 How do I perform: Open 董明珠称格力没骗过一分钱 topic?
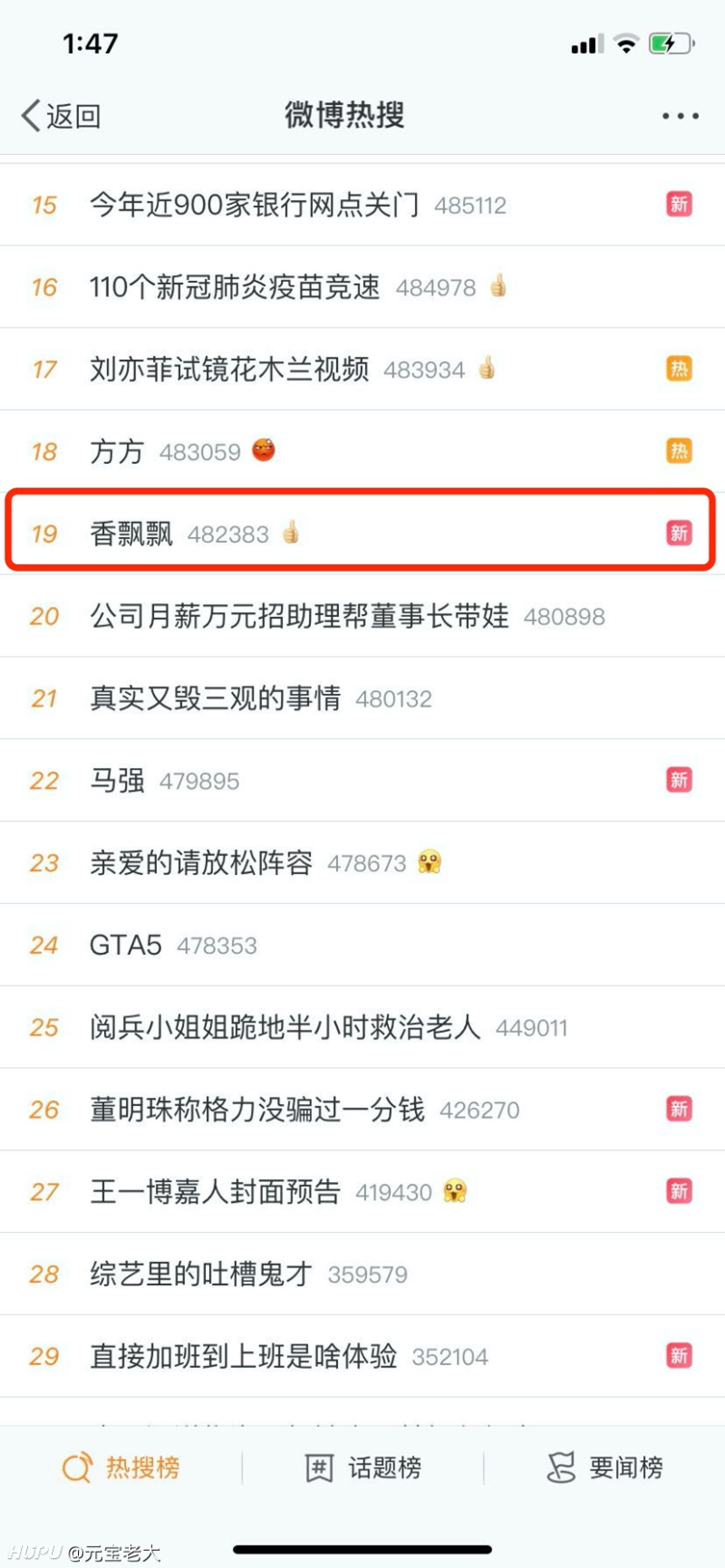[x=256, y=1110]
